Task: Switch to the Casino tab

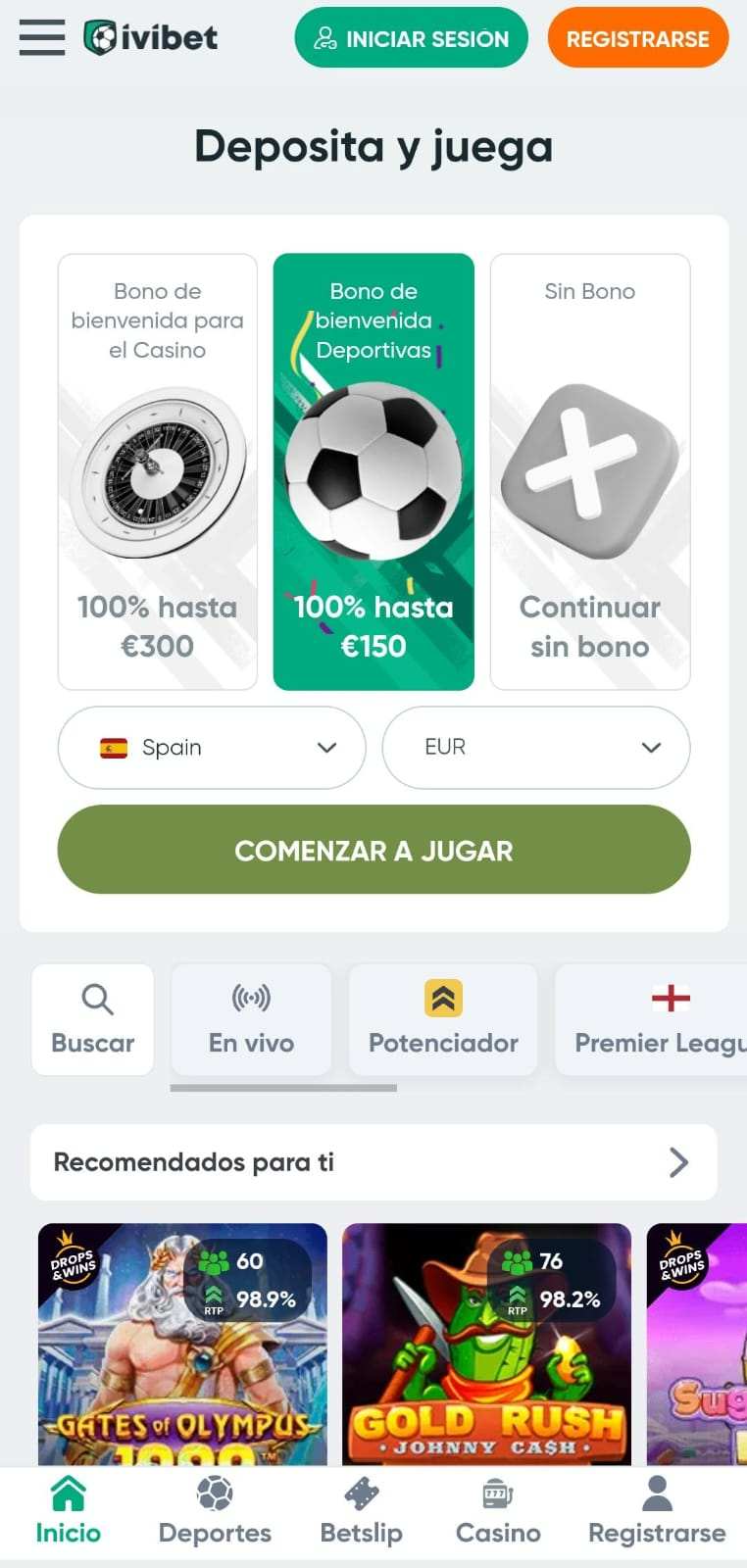Action: (498, 1512)
